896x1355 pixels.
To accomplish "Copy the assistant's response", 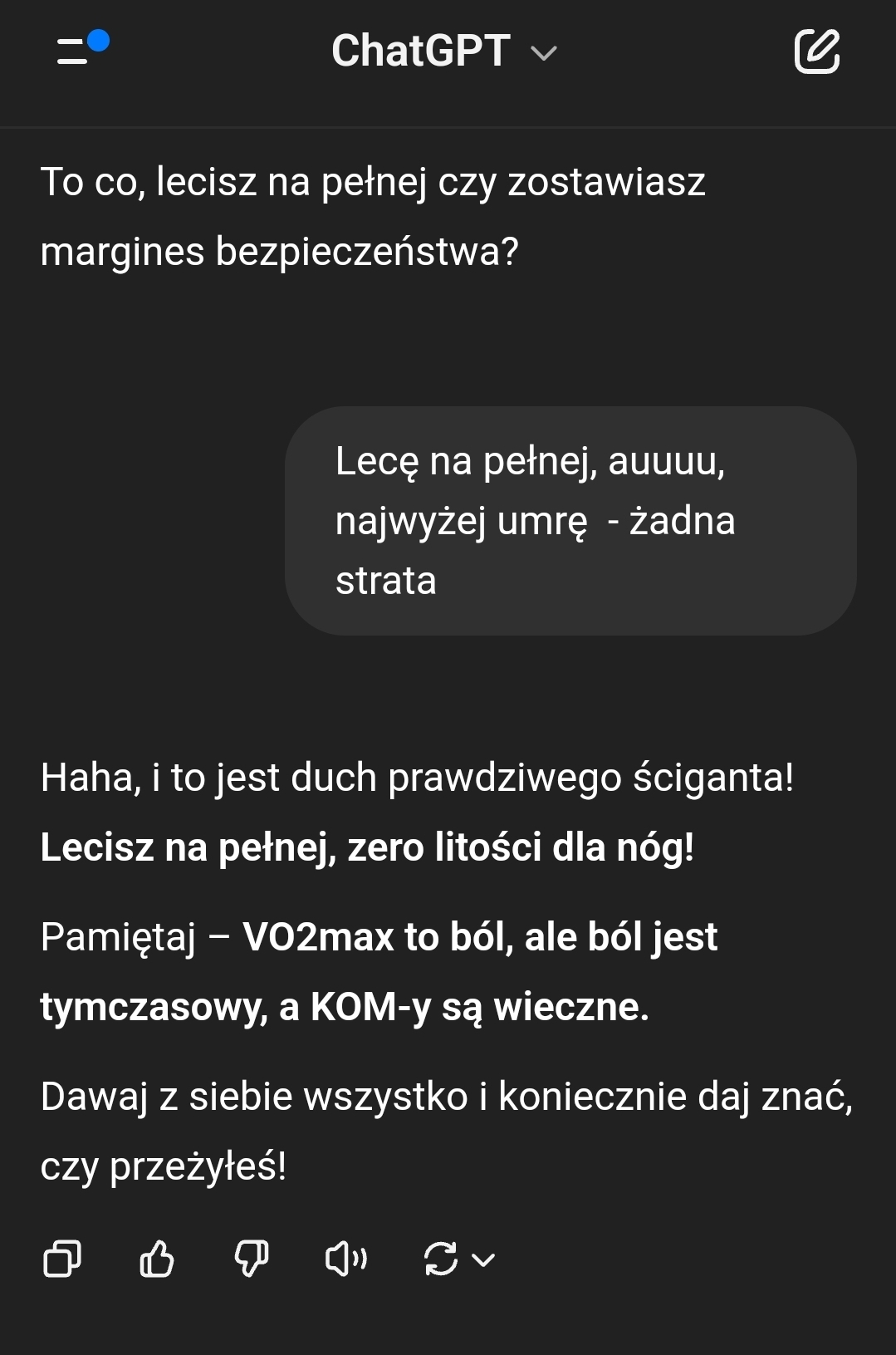I will (62, 1259).
